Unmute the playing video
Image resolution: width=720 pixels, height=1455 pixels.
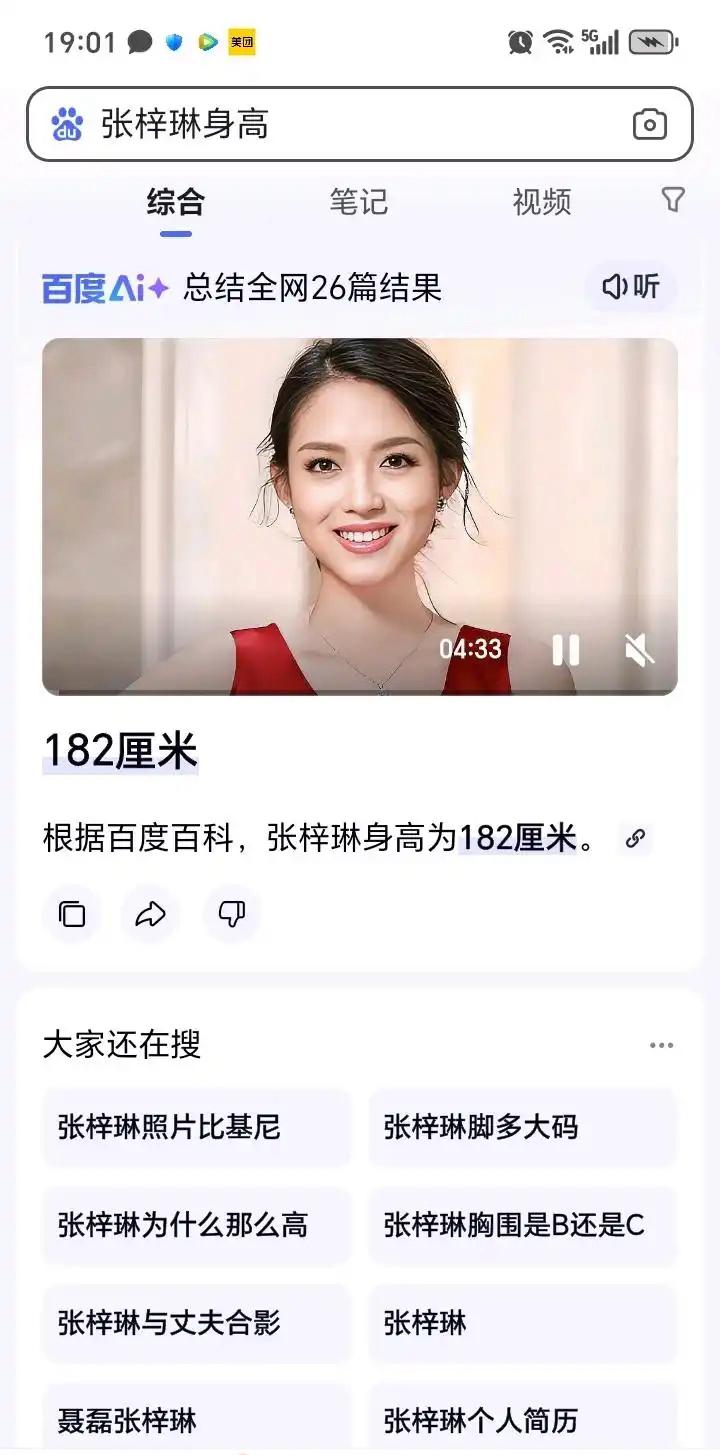coord(638,650)
